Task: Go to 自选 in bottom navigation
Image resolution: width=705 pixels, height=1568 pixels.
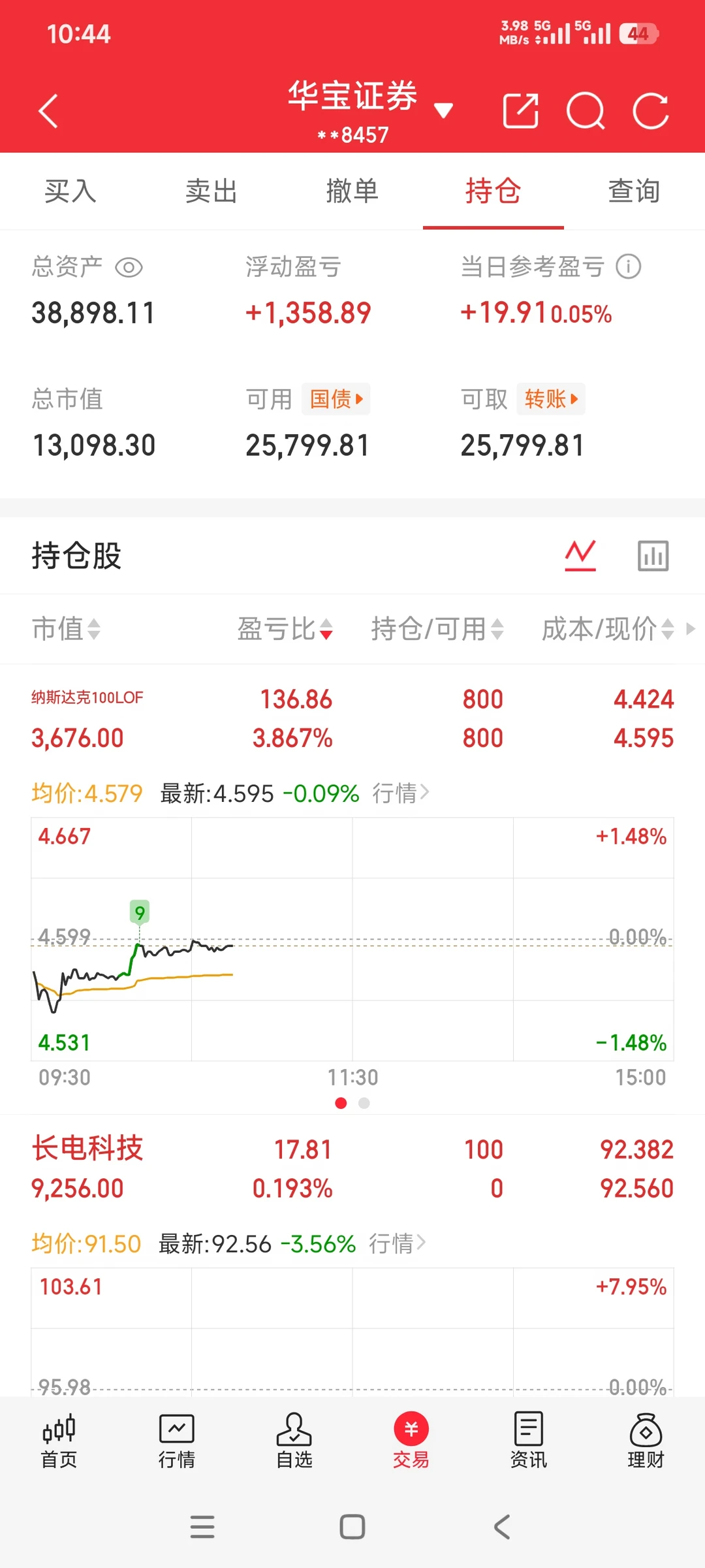Action: pos(294,1440)
